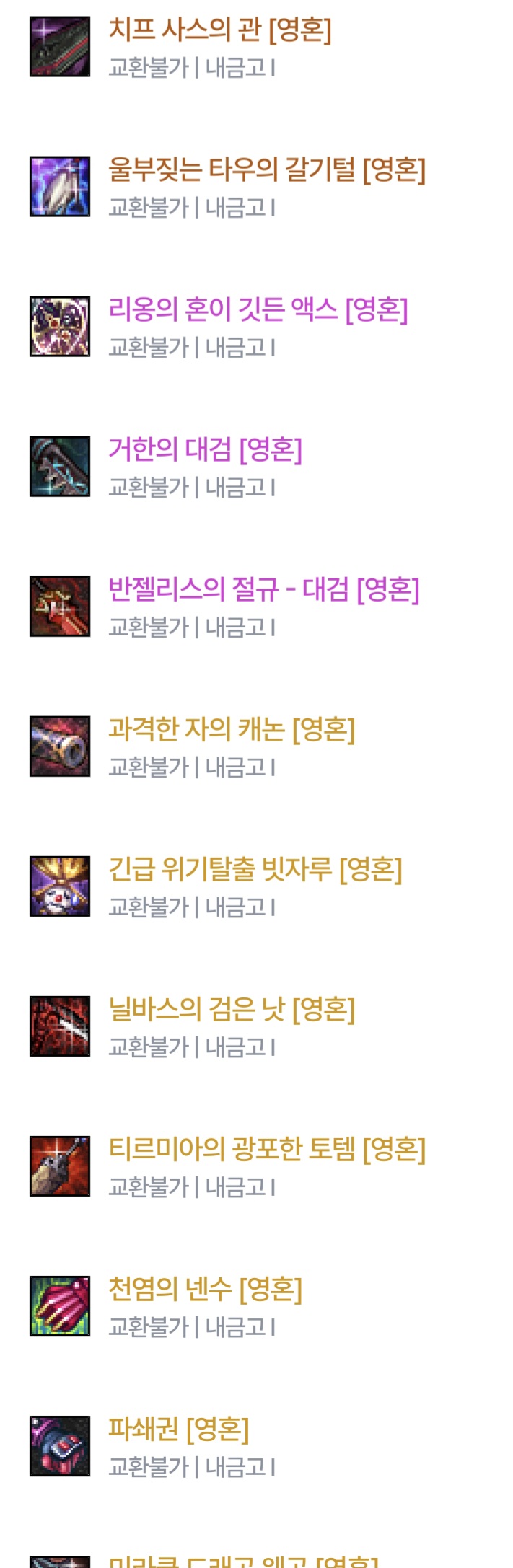This screenshot has width=513, height=1568.
Task: Open 반젤리스의 절규 - 대검 [영혼]
Action: pyautogui.click(x=263, y=591)
